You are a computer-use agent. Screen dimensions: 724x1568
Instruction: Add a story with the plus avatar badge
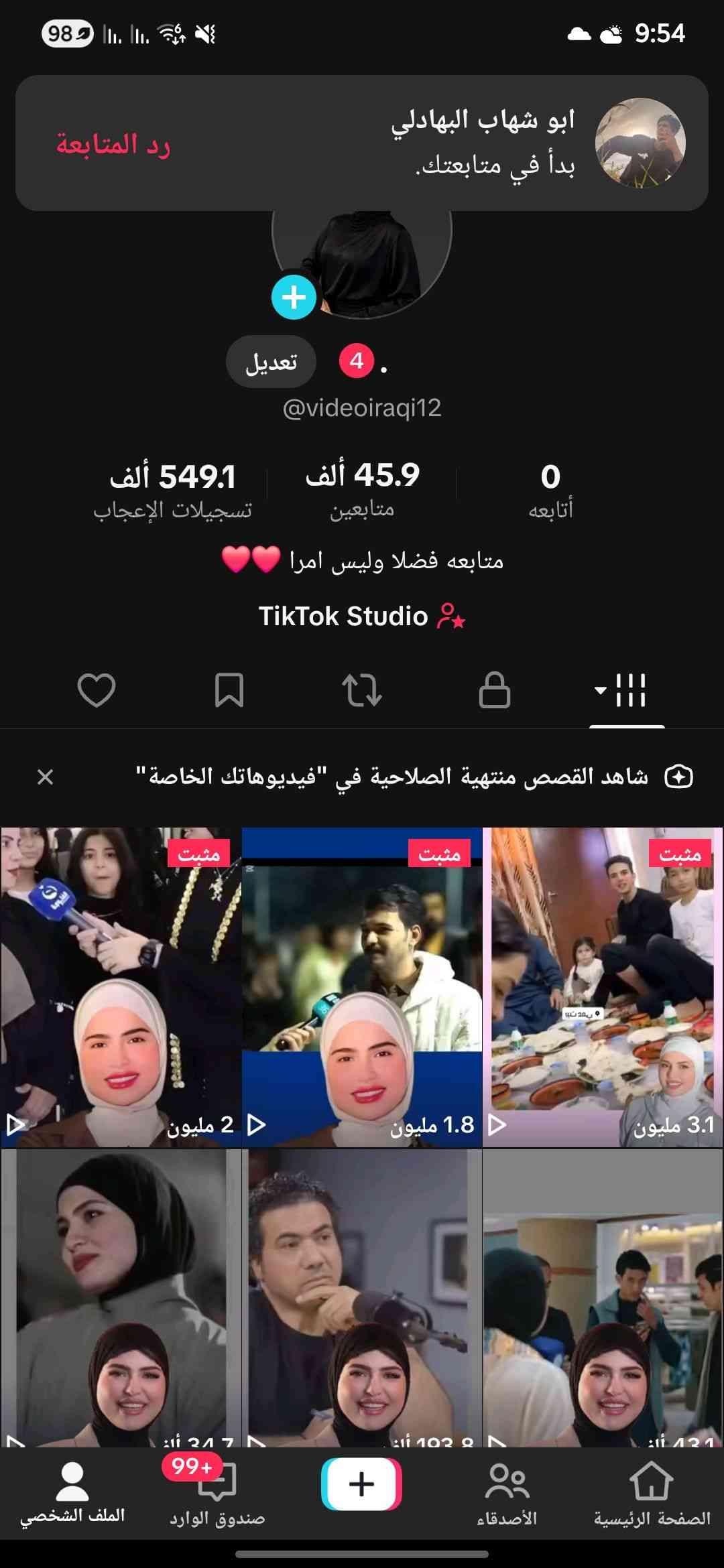pos(294,297)
